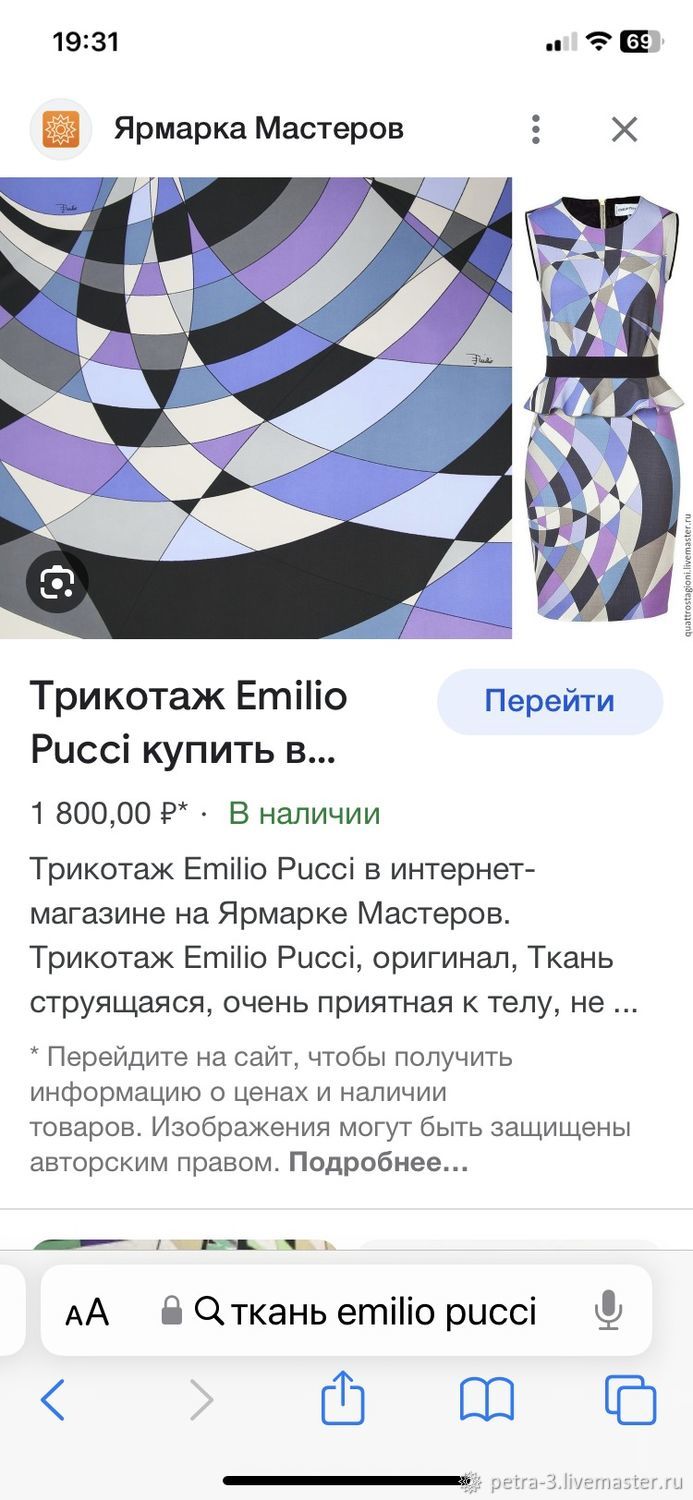Open the Pucci dress image

coord(605,408)
